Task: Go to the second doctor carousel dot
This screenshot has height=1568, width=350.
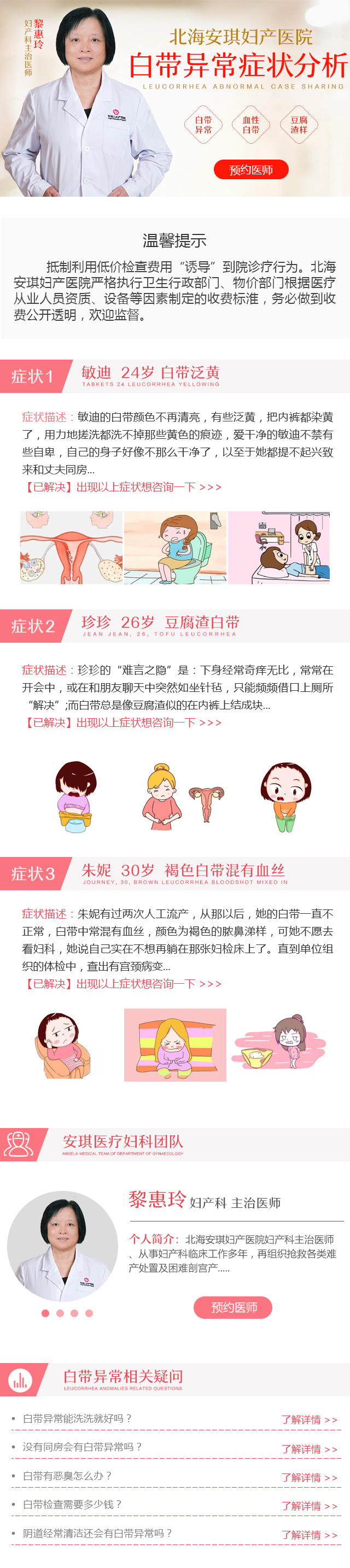Action: [x=60, y=1313]
